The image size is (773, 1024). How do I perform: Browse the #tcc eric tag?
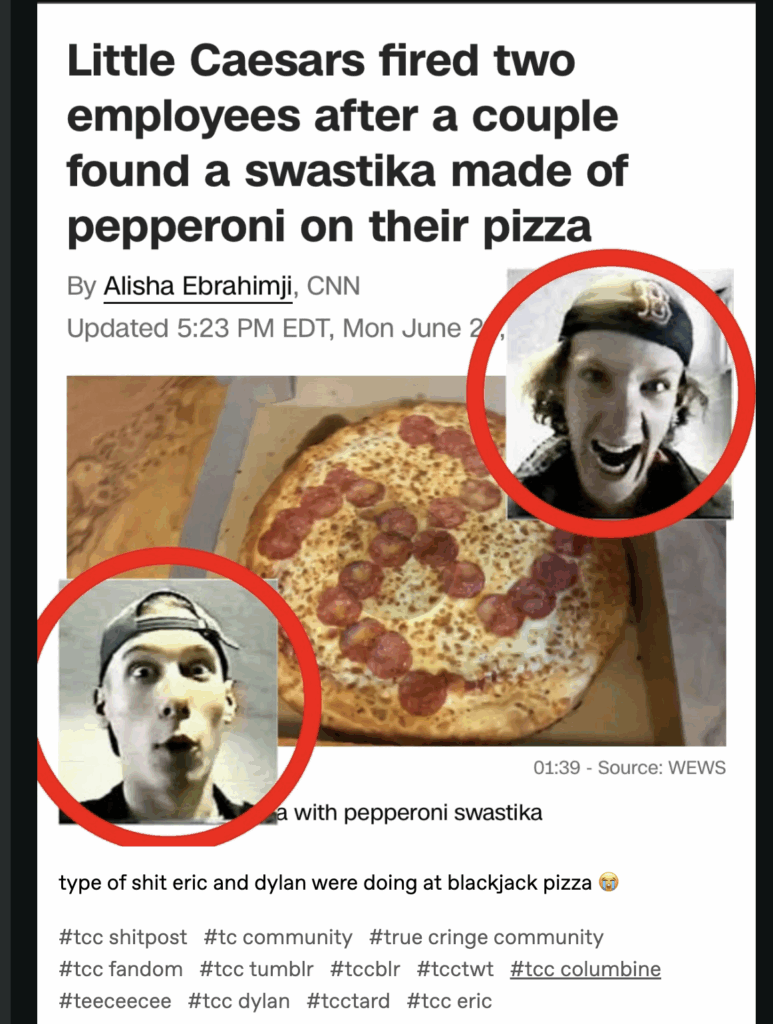click(x=449, y=1001)
